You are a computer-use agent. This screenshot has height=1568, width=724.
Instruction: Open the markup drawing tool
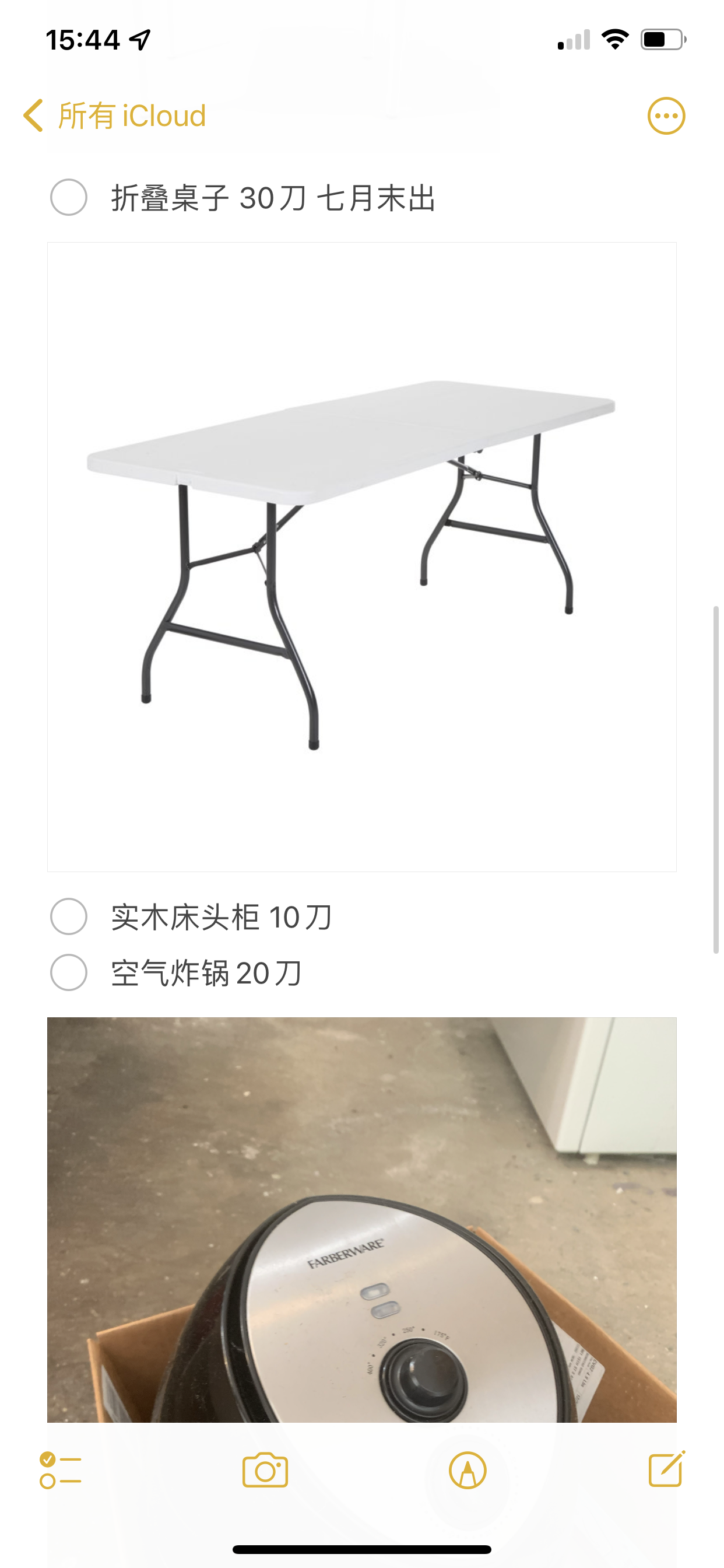[468, 1471]
